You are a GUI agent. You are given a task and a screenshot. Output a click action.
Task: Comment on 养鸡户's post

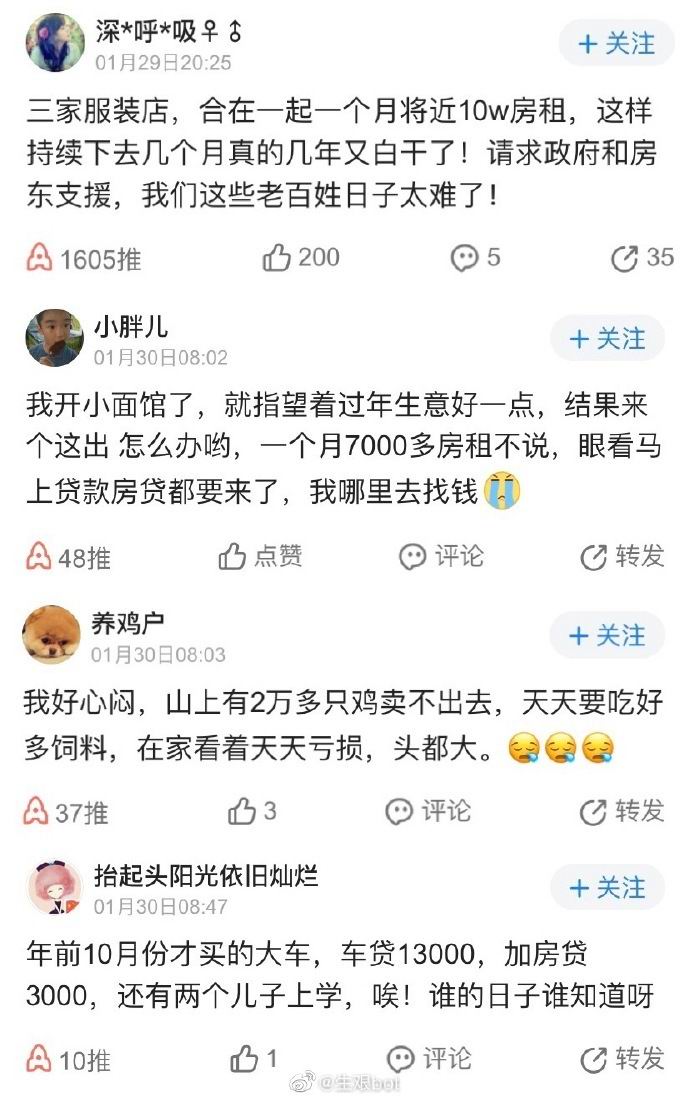coord(428,810)
